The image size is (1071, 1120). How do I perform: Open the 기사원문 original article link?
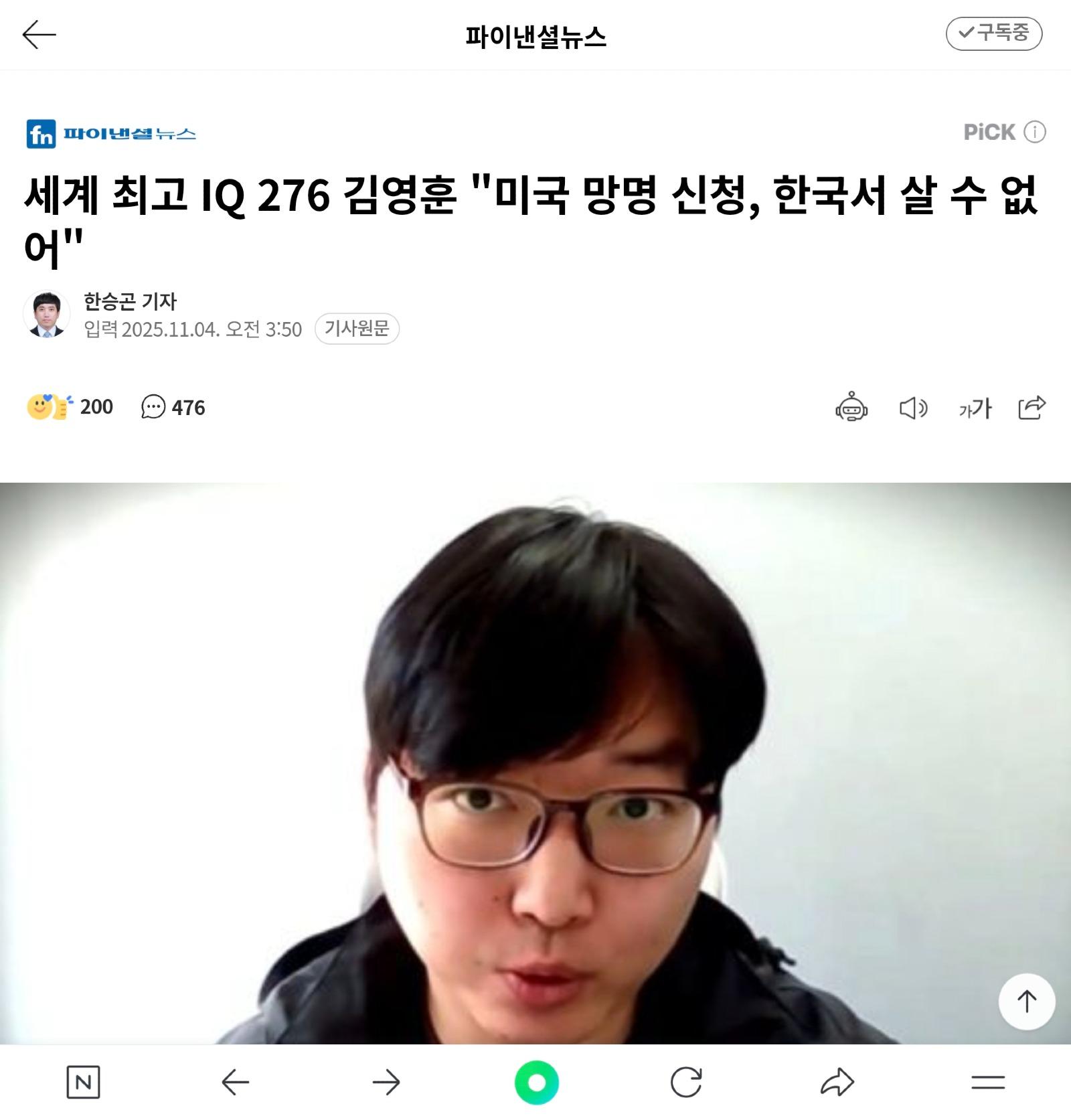pyautogui.click(x=357, y=329)
